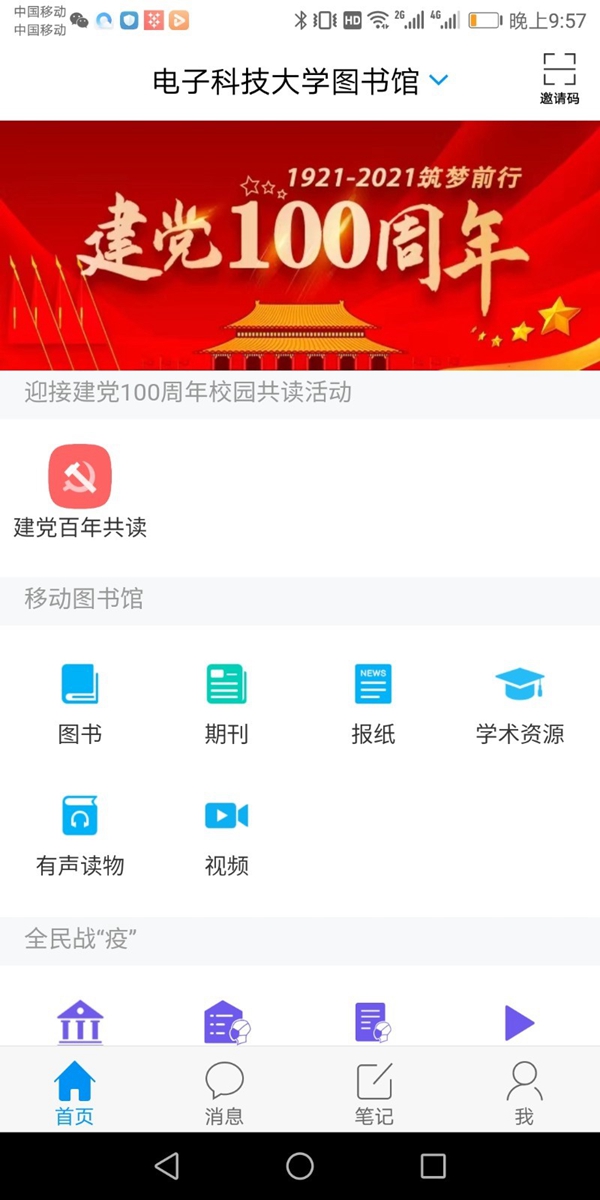Go to 学术资源
This screenshot has width=600, height=1200.
pyautogui.click(x=520, y=702)
